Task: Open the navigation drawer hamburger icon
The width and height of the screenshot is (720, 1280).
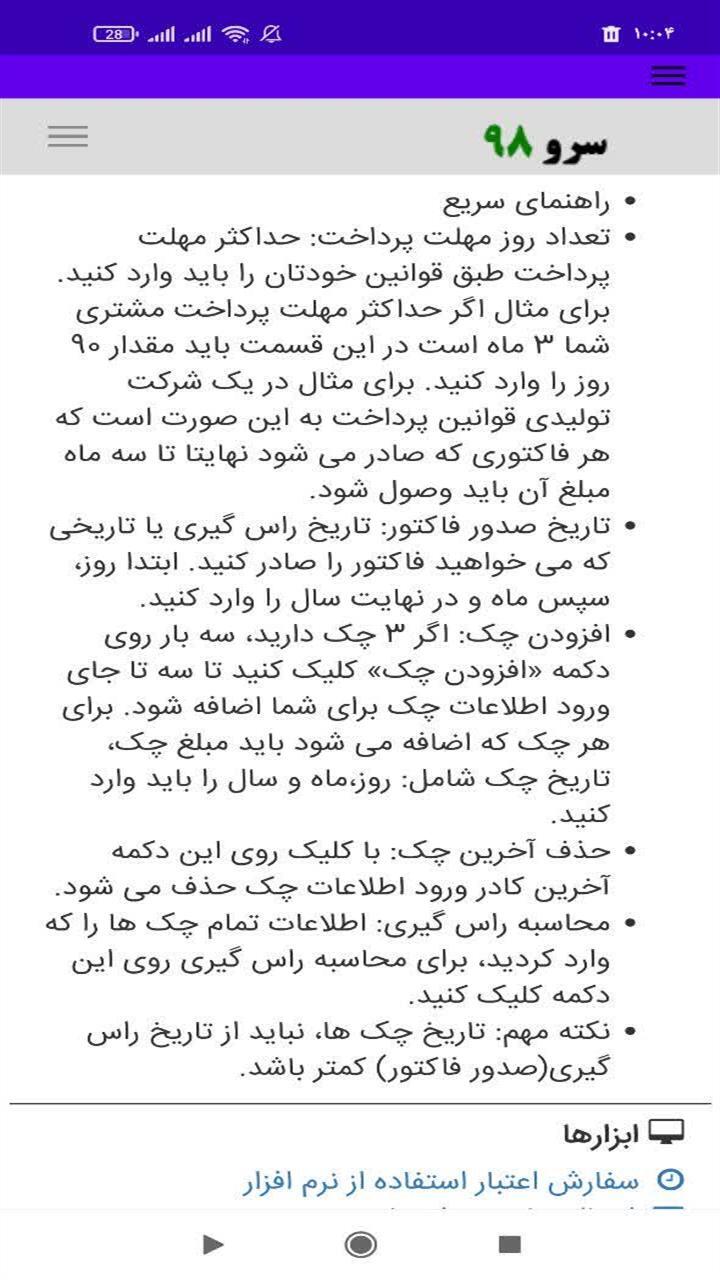Action: (x=67, y=135)
